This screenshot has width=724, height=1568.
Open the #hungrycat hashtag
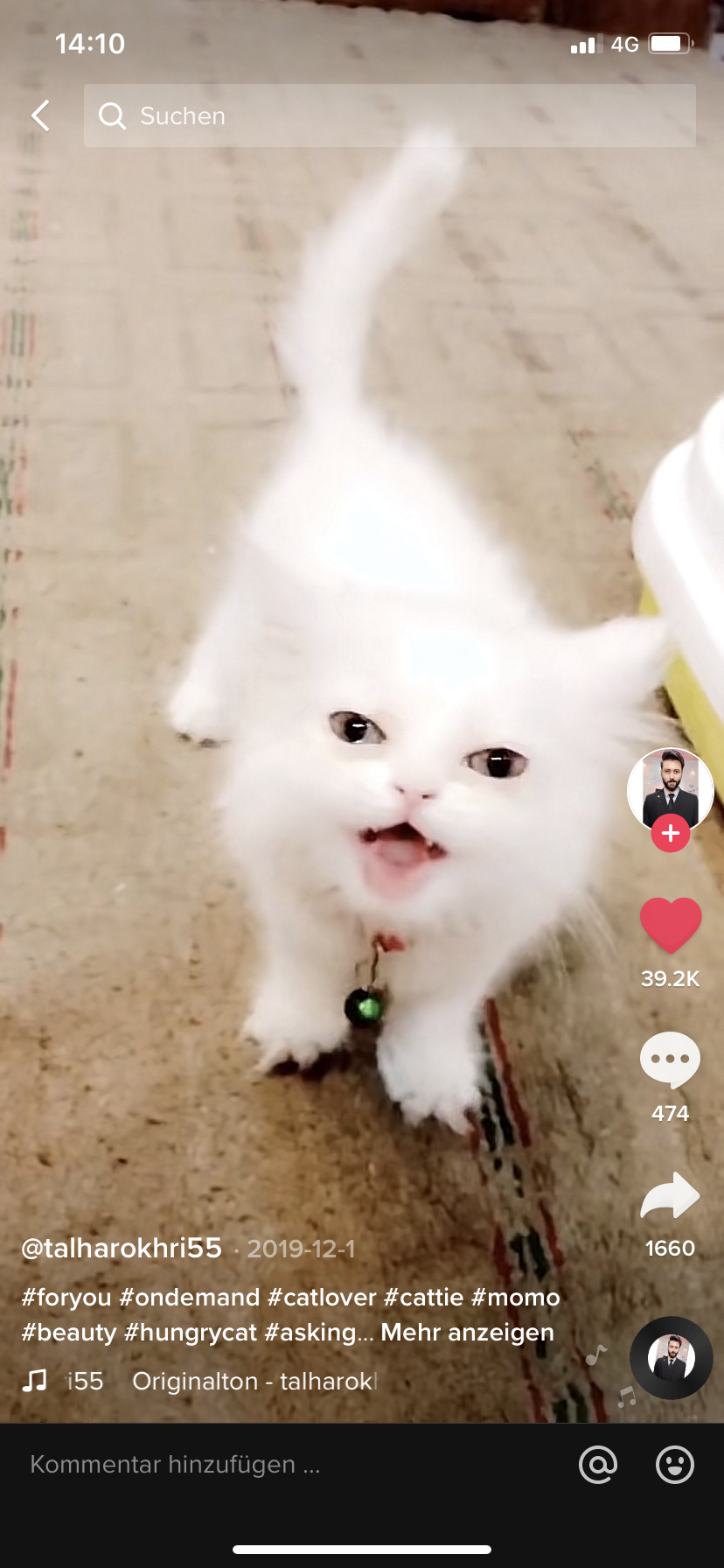191,1332
